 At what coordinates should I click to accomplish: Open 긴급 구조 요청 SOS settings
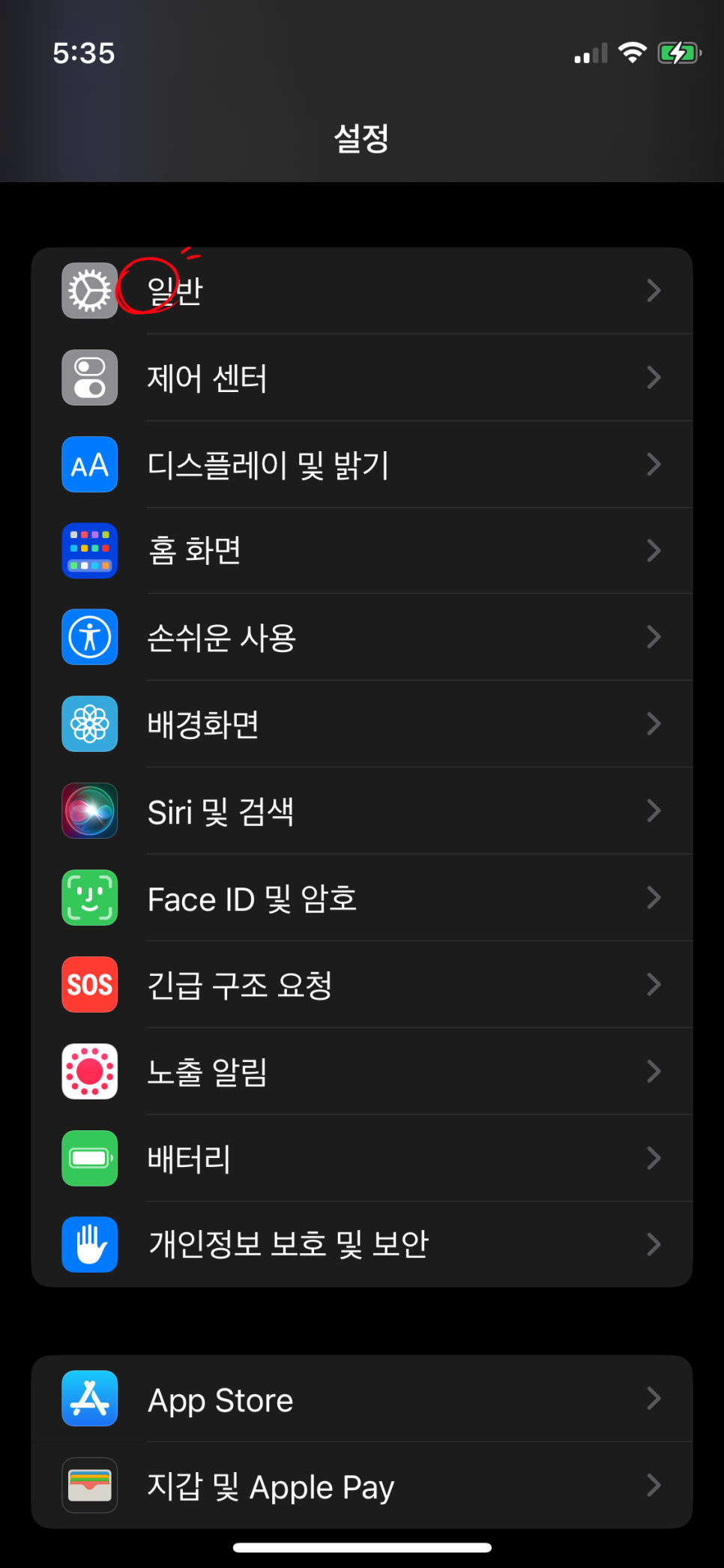click(362, 985)
